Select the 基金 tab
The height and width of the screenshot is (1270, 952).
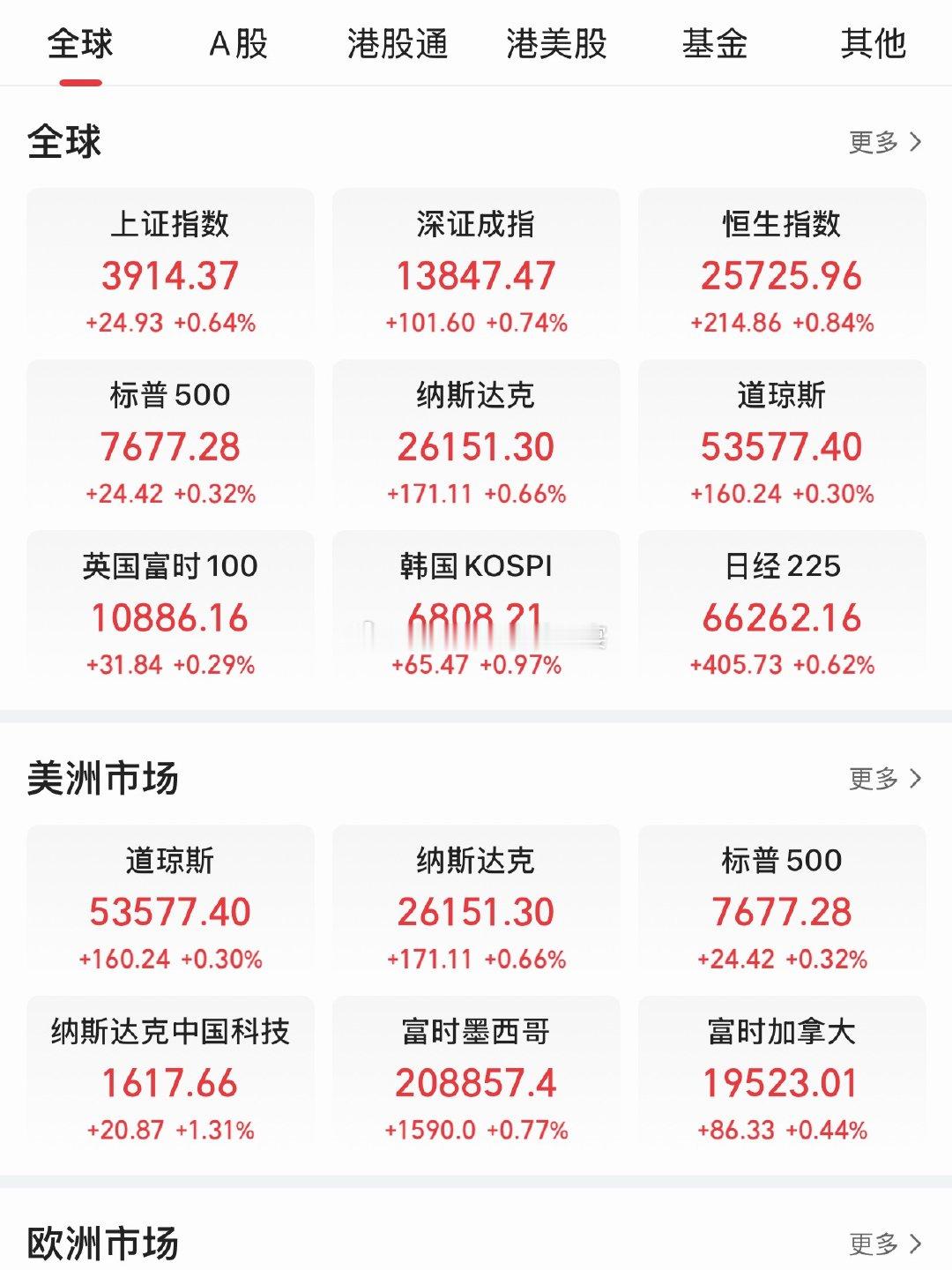(715, 44)
